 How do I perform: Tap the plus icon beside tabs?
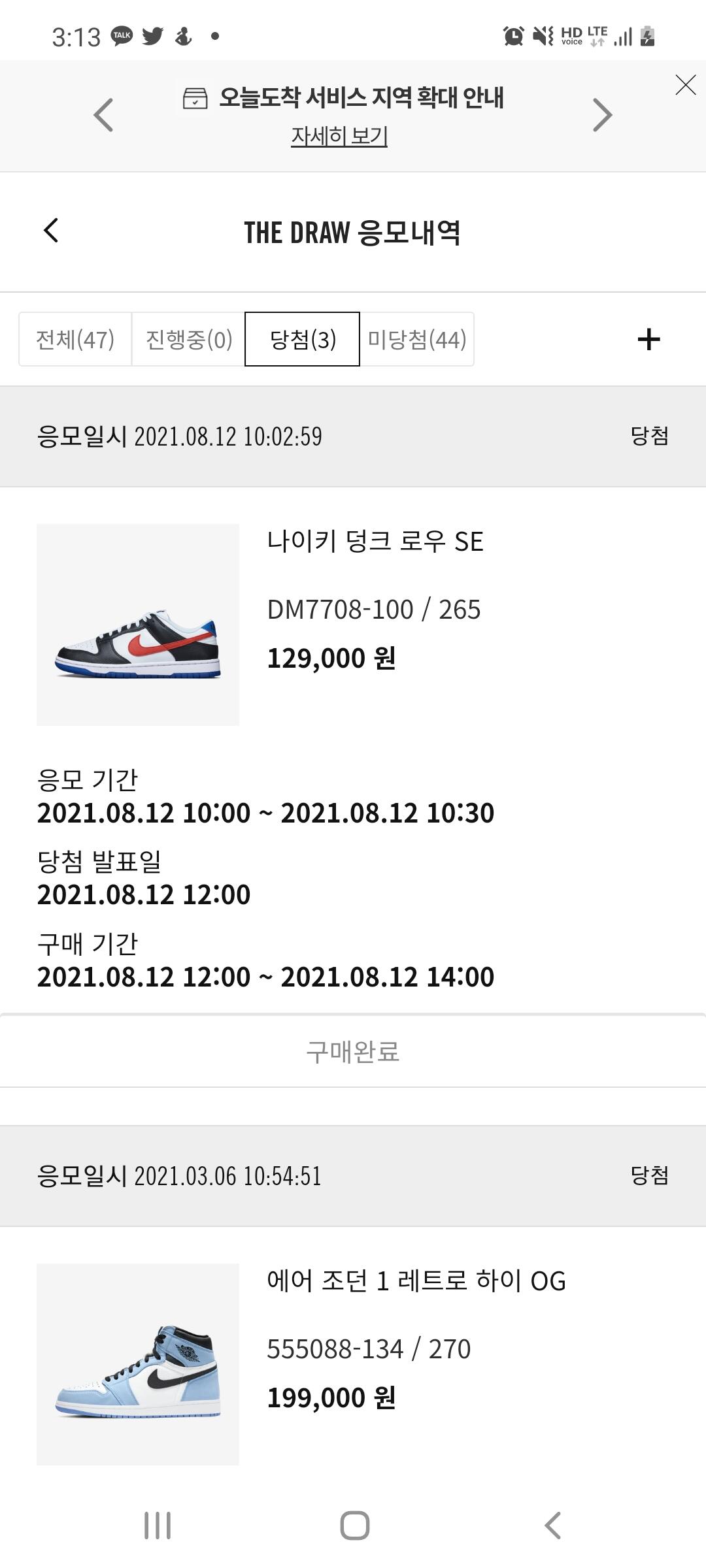click(648, 339)
